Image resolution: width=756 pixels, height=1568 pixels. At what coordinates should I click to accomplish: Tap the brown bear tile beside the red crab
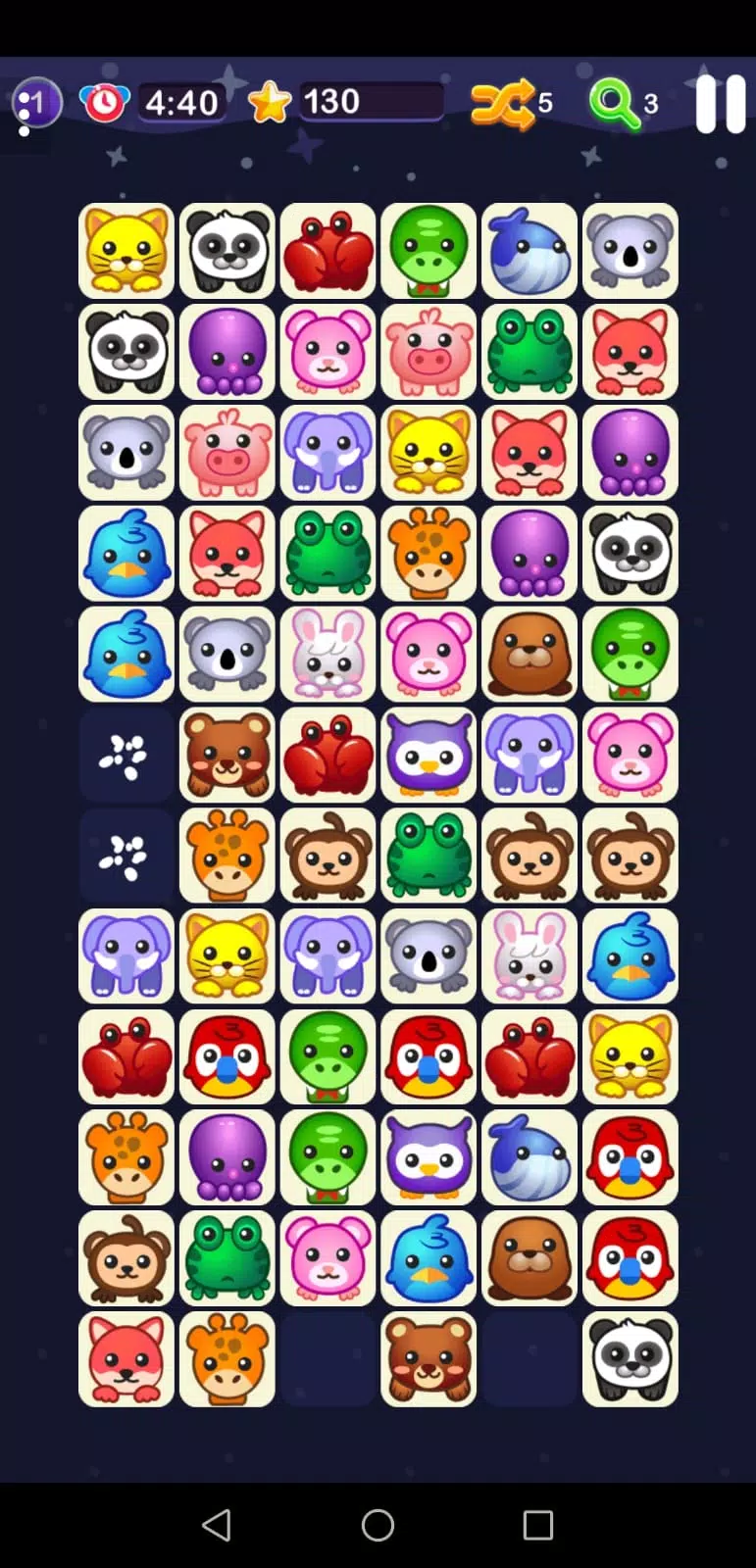click(x=227, y=755)
